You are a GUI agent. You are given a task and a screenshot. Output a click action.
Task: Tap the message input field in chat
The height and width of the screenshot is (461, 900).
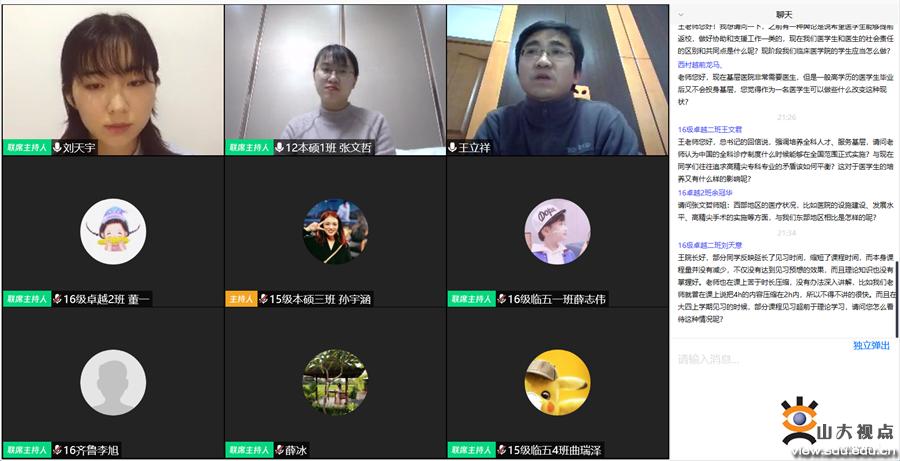tap(780, 359)
